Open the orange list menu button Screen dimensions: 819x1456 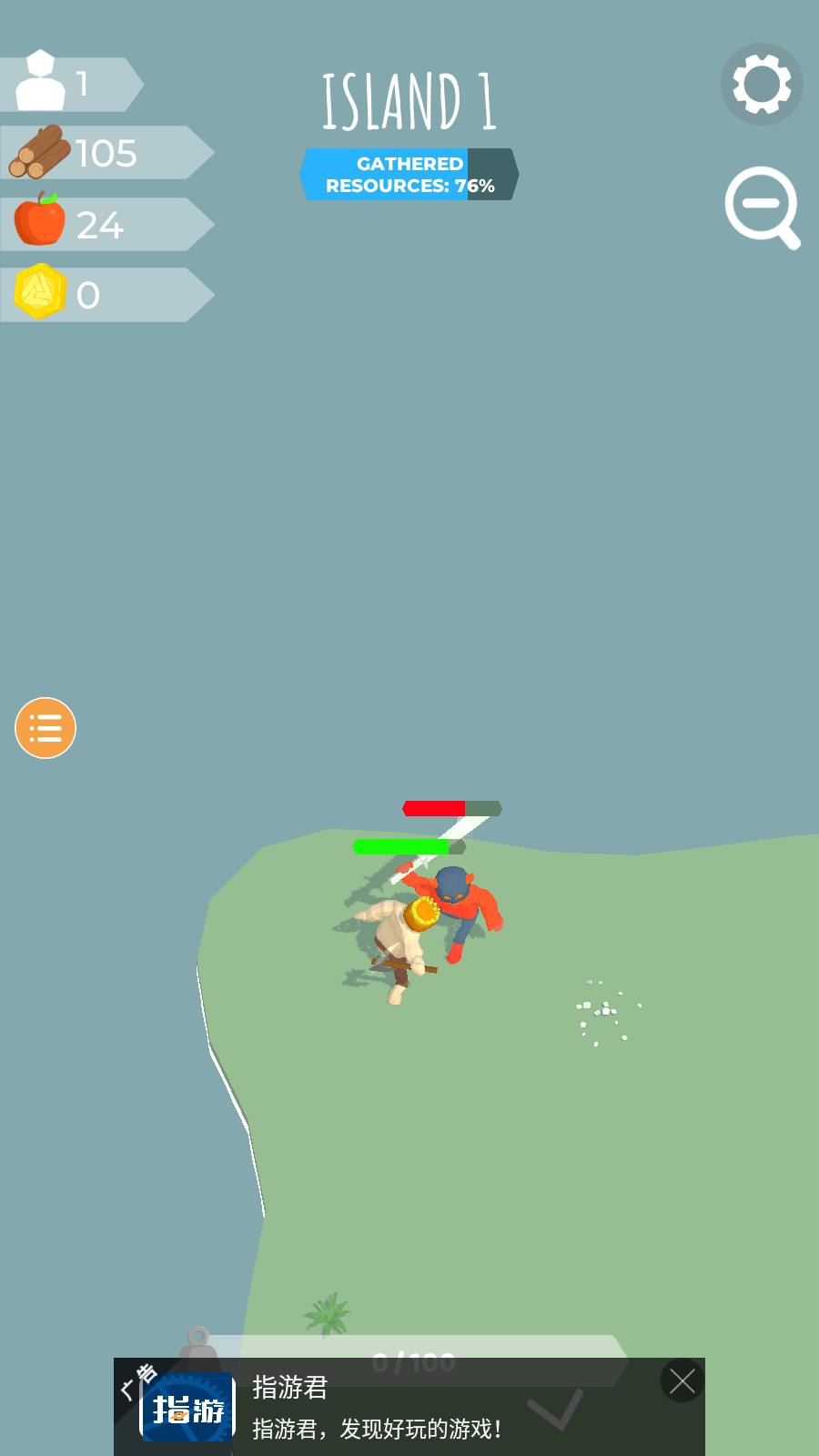(x=45, y=728)
